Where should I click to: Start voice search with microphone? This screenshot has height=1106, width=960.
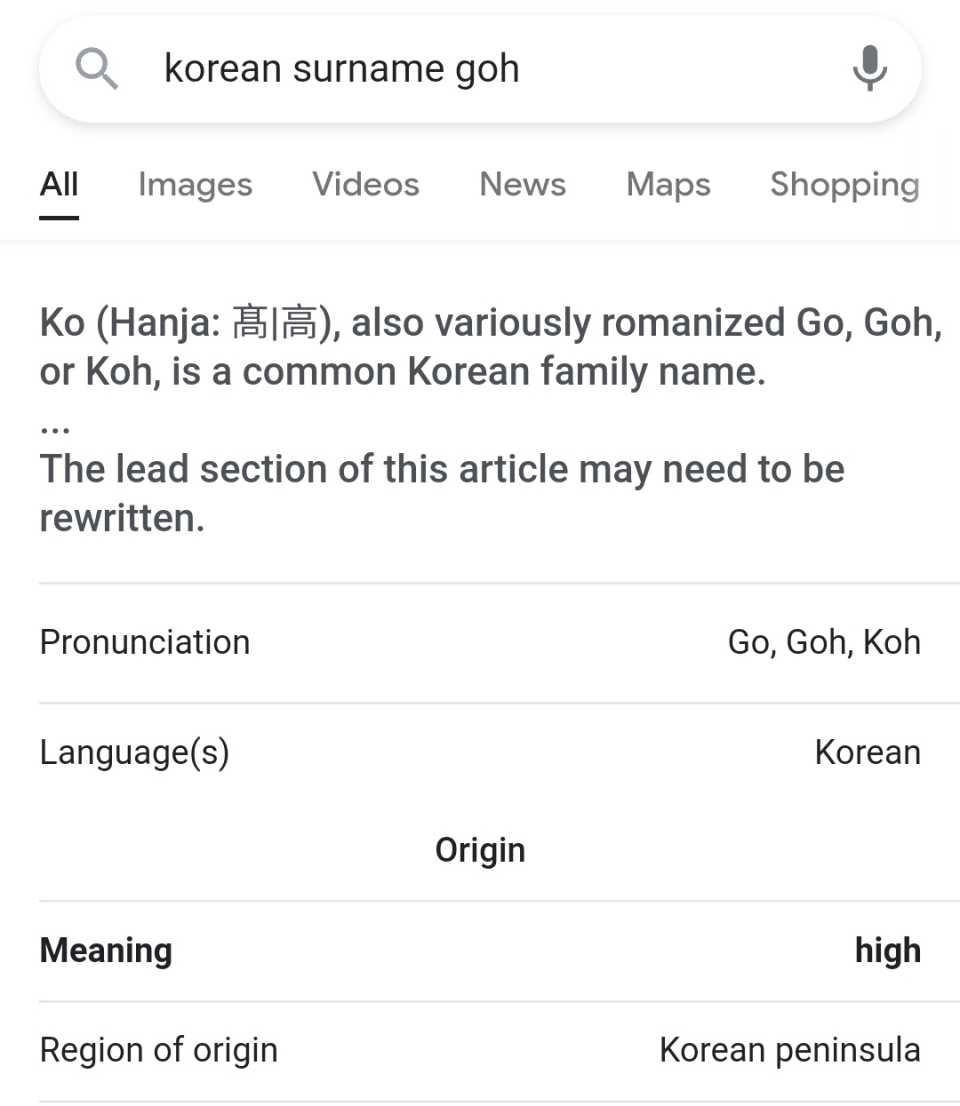[869, 69]
